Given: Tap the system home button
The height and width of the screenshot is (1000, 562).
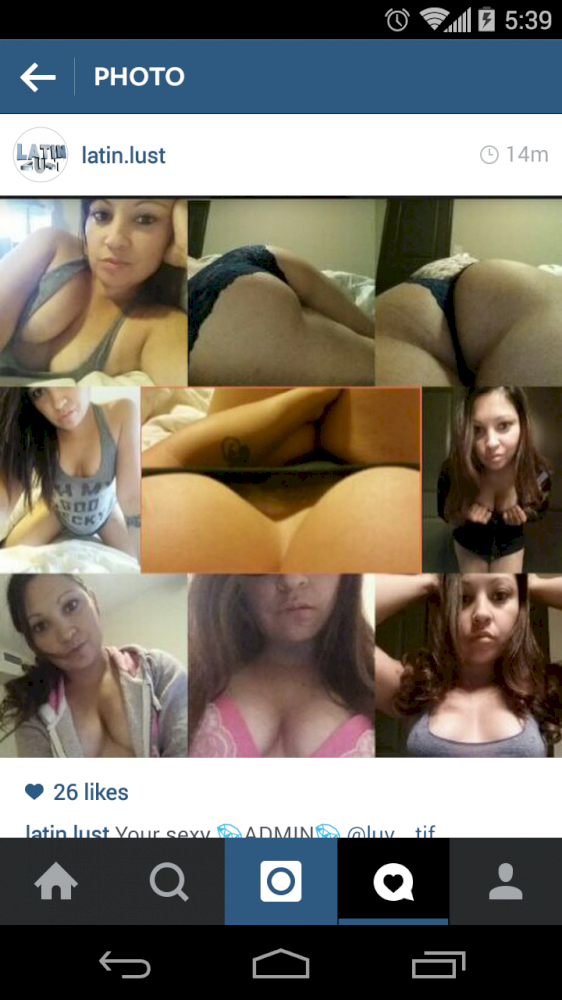Looking at the screenshot, I should click(x=281, y=963).
